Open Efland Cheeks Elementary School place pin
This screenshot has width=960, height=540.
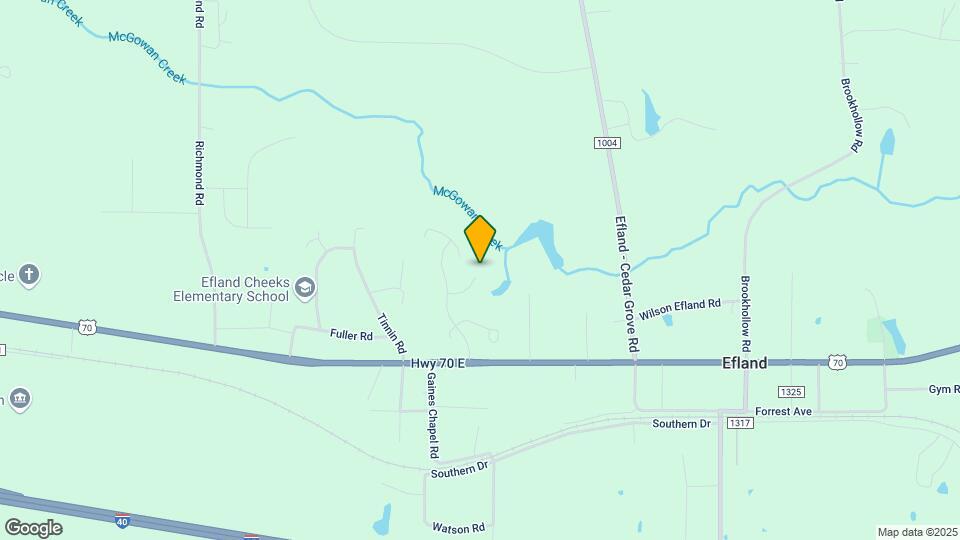pos(305,289)
